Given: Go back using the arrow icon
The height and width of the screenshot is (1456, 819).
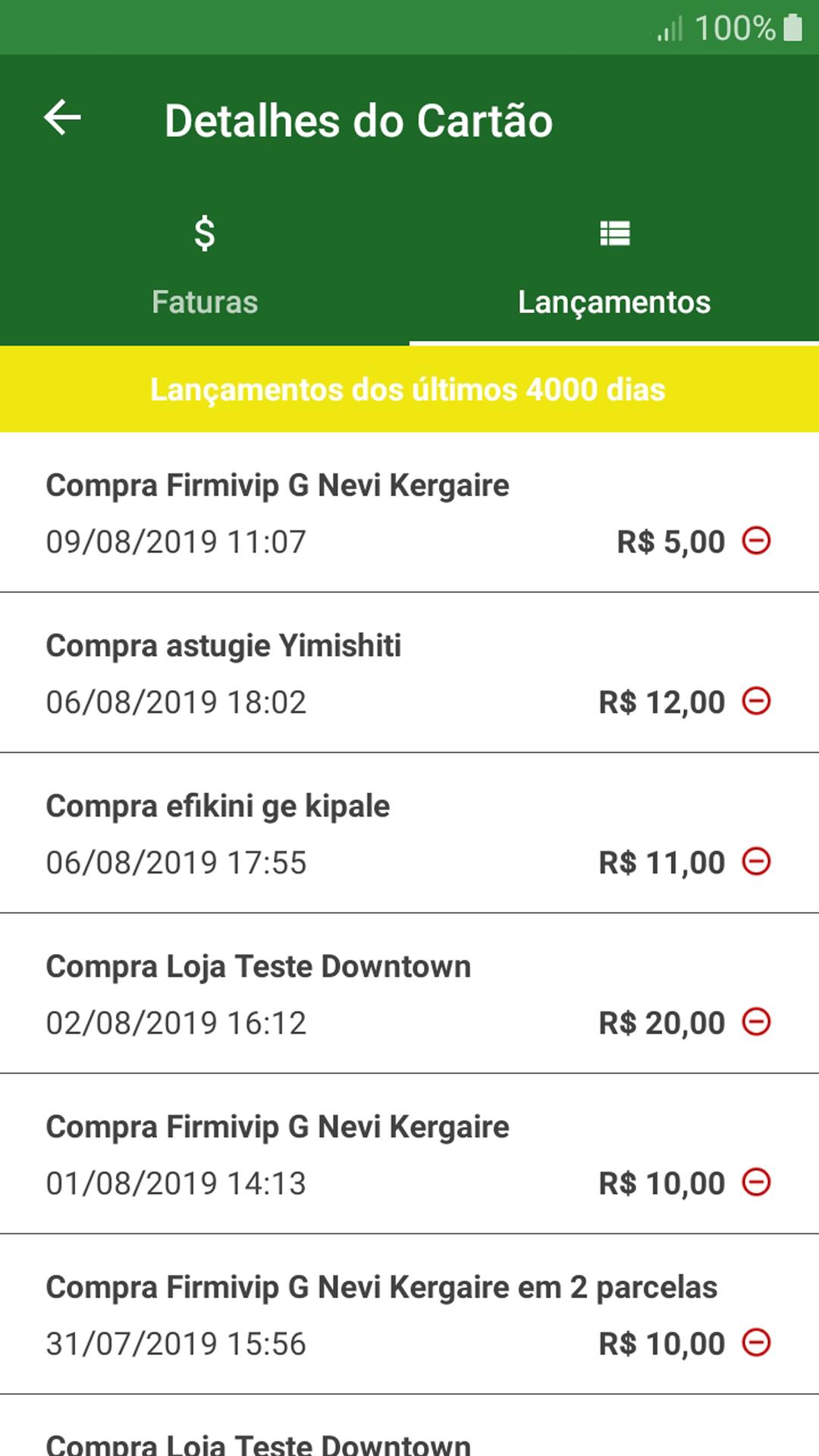Looking at the screenshot, I should click(x=62, y=118).
